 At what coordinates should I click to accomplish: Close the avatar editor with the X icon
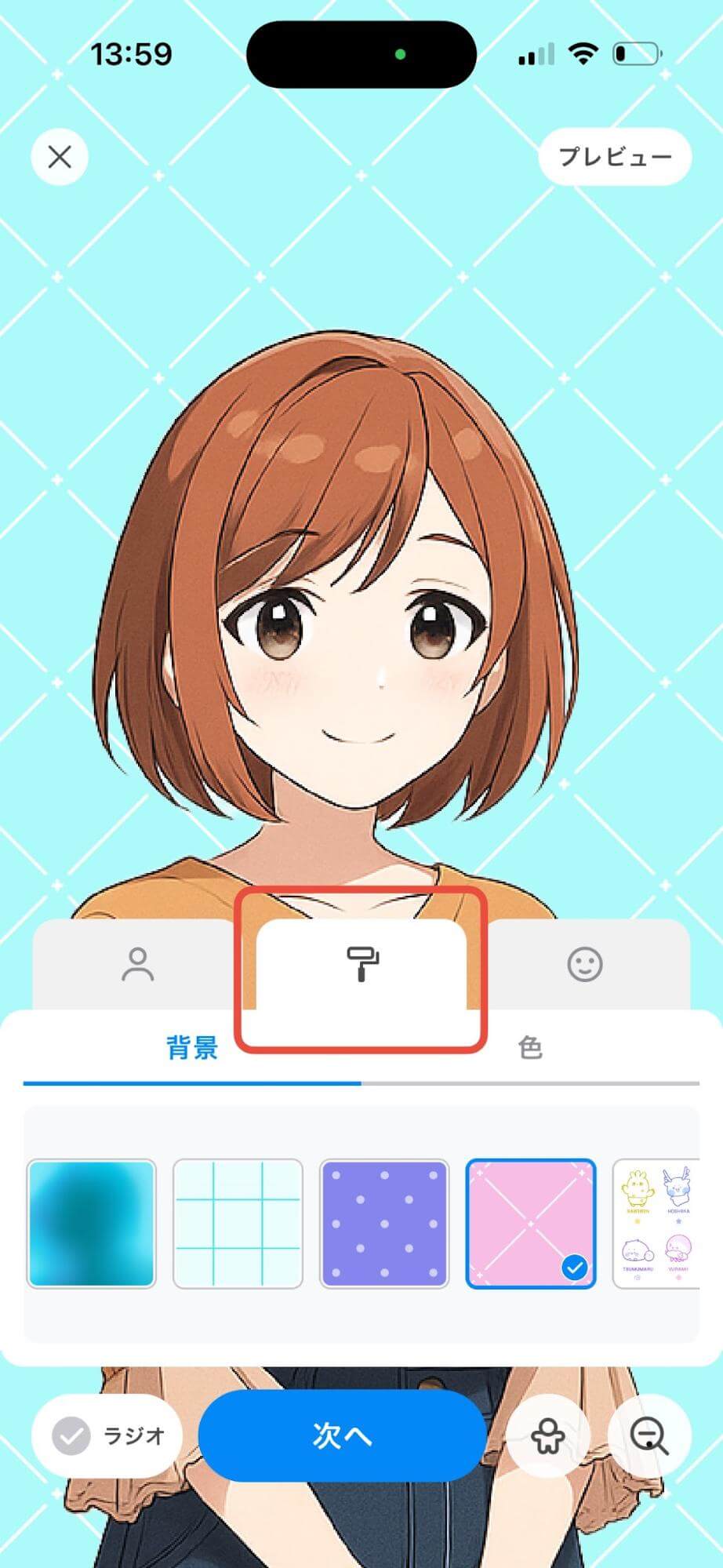tap(59, 157)
